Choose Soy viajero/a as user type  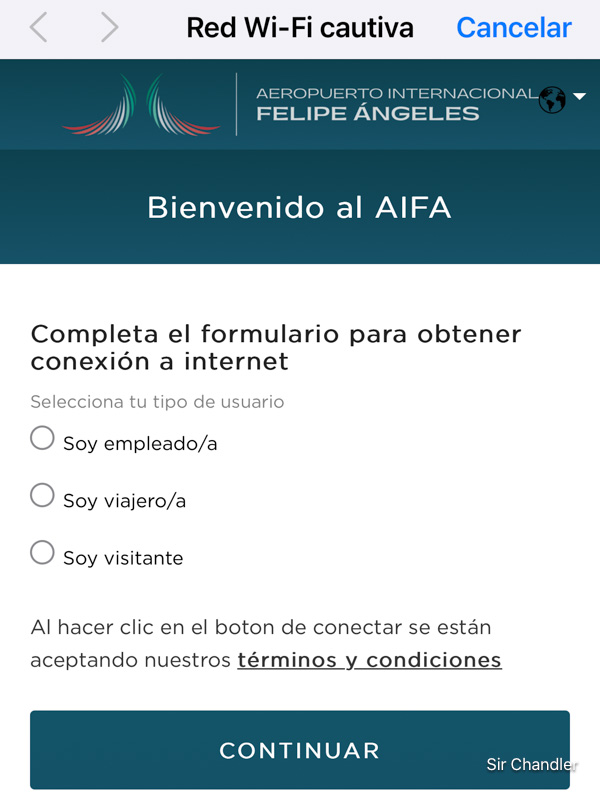tap(42, 495)
